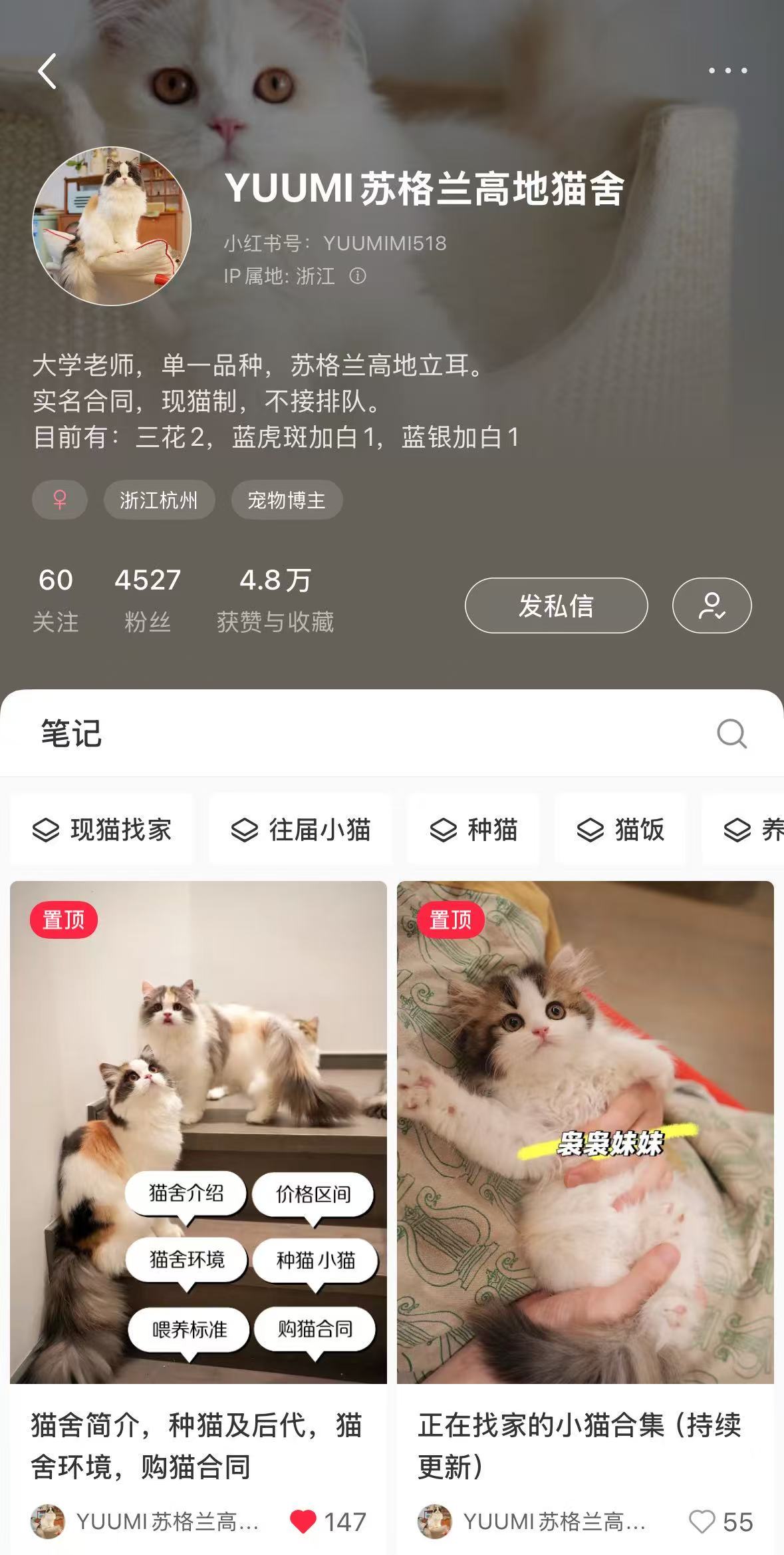Tap the 浙江杭州 location chip
The height and width of the screenshot is (1555, 784).
pos(159,500)
